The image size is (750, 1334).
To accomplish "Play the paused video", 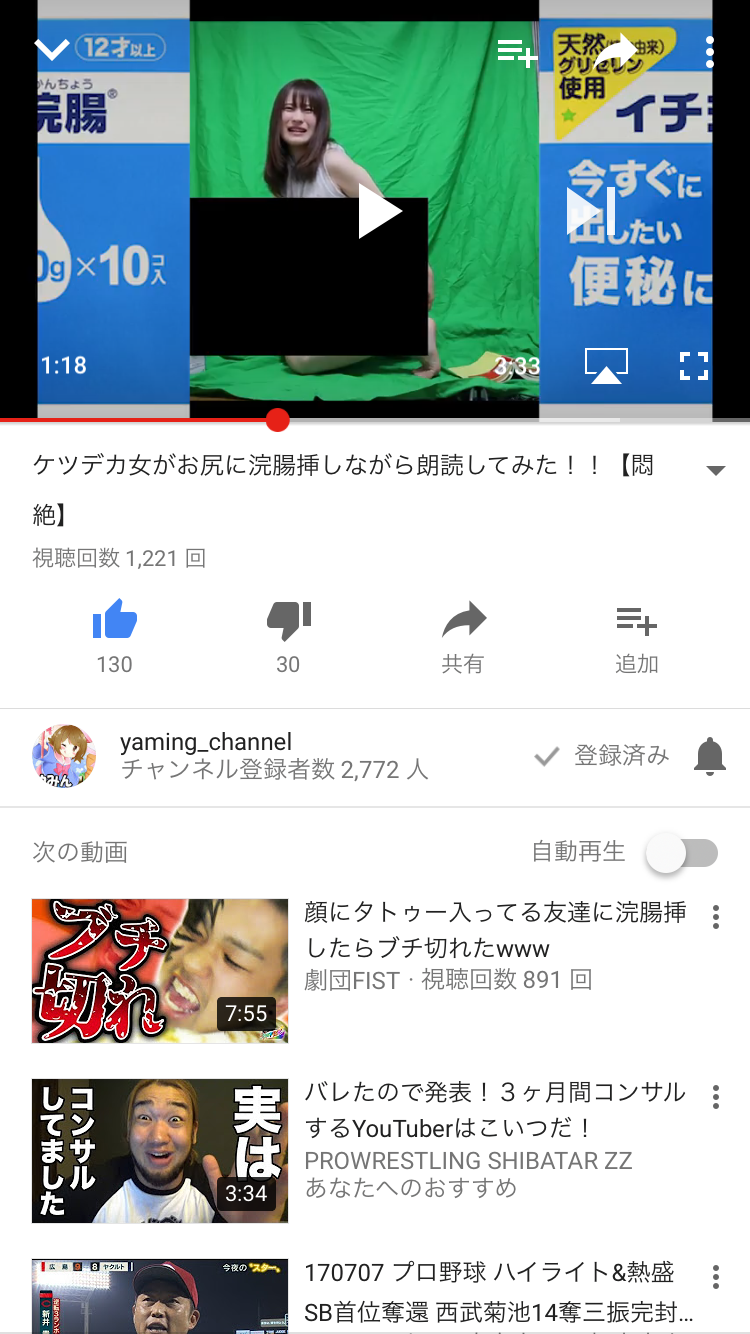I will click(379, 211).
